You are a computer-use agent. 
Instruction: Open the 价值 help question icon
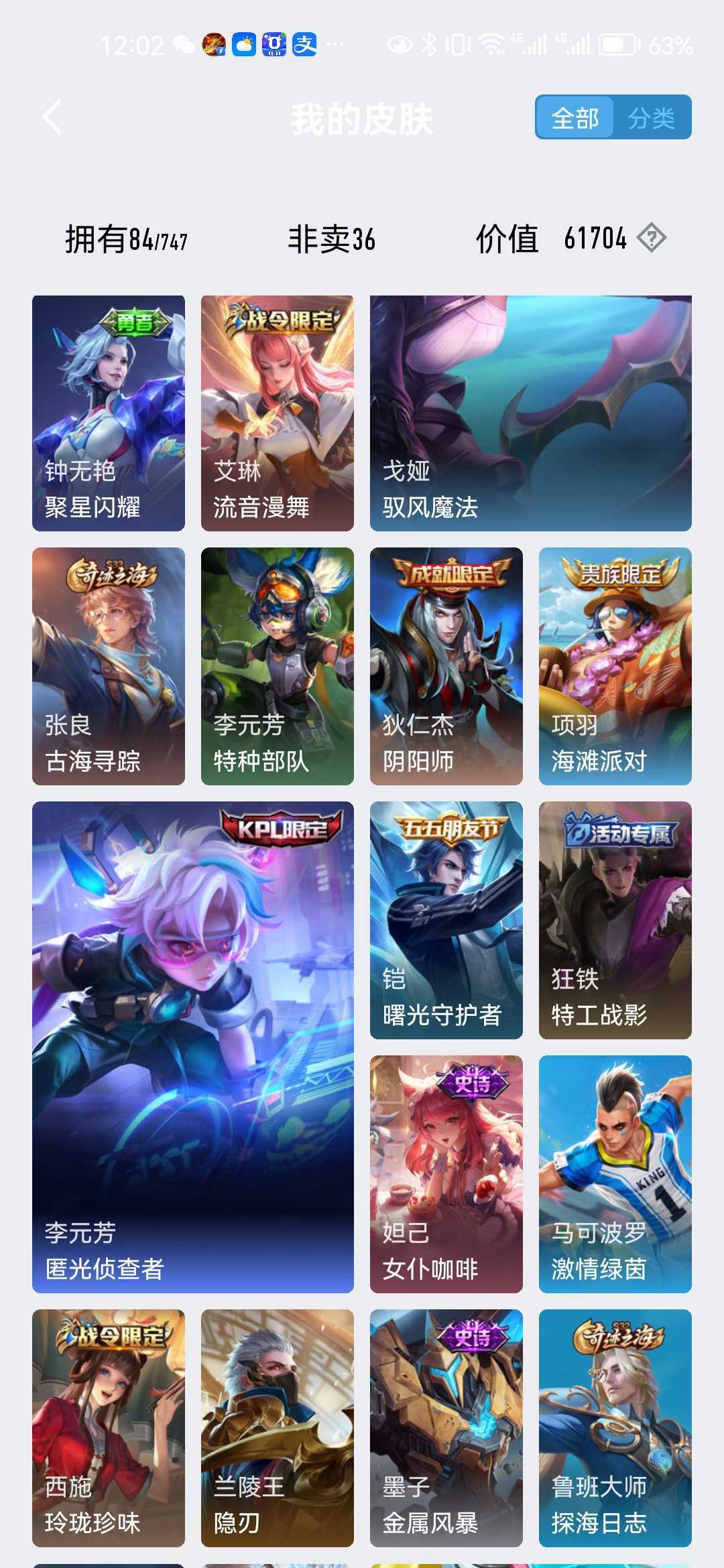651,238
